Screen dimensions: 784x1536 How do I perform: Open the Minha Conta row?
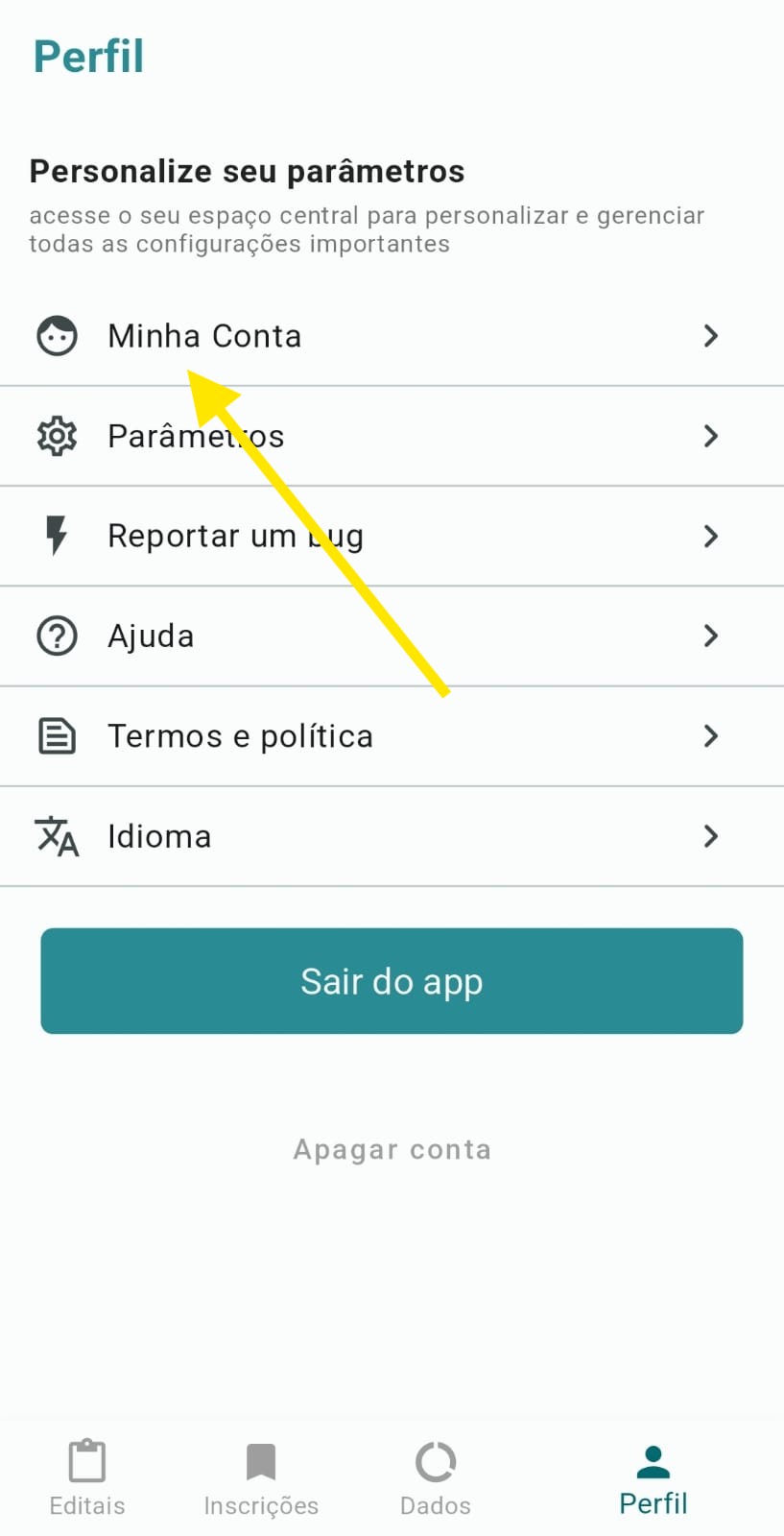[392, 336]
